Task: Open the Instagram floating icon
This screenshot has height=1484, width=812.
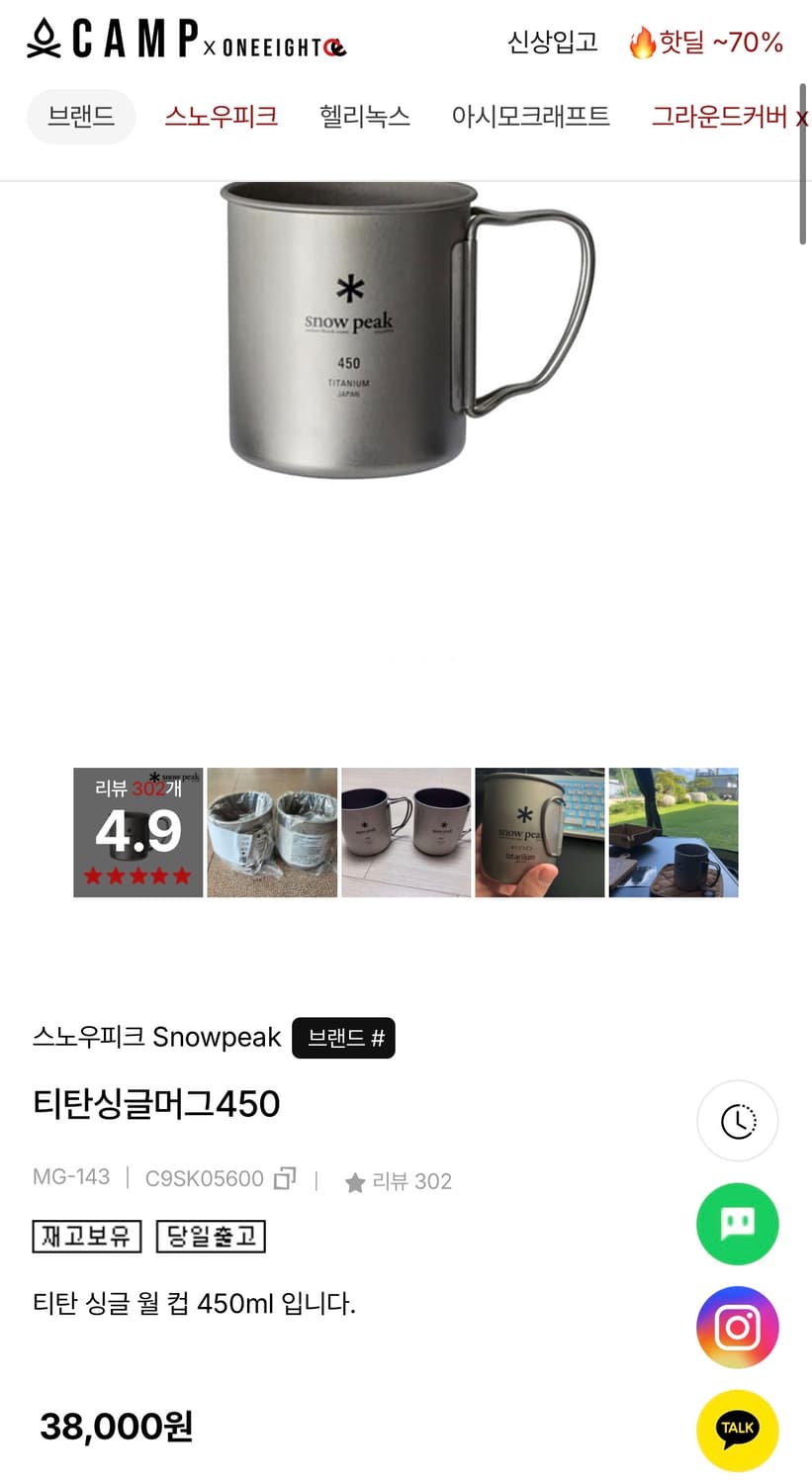Action: (738, 1327)
